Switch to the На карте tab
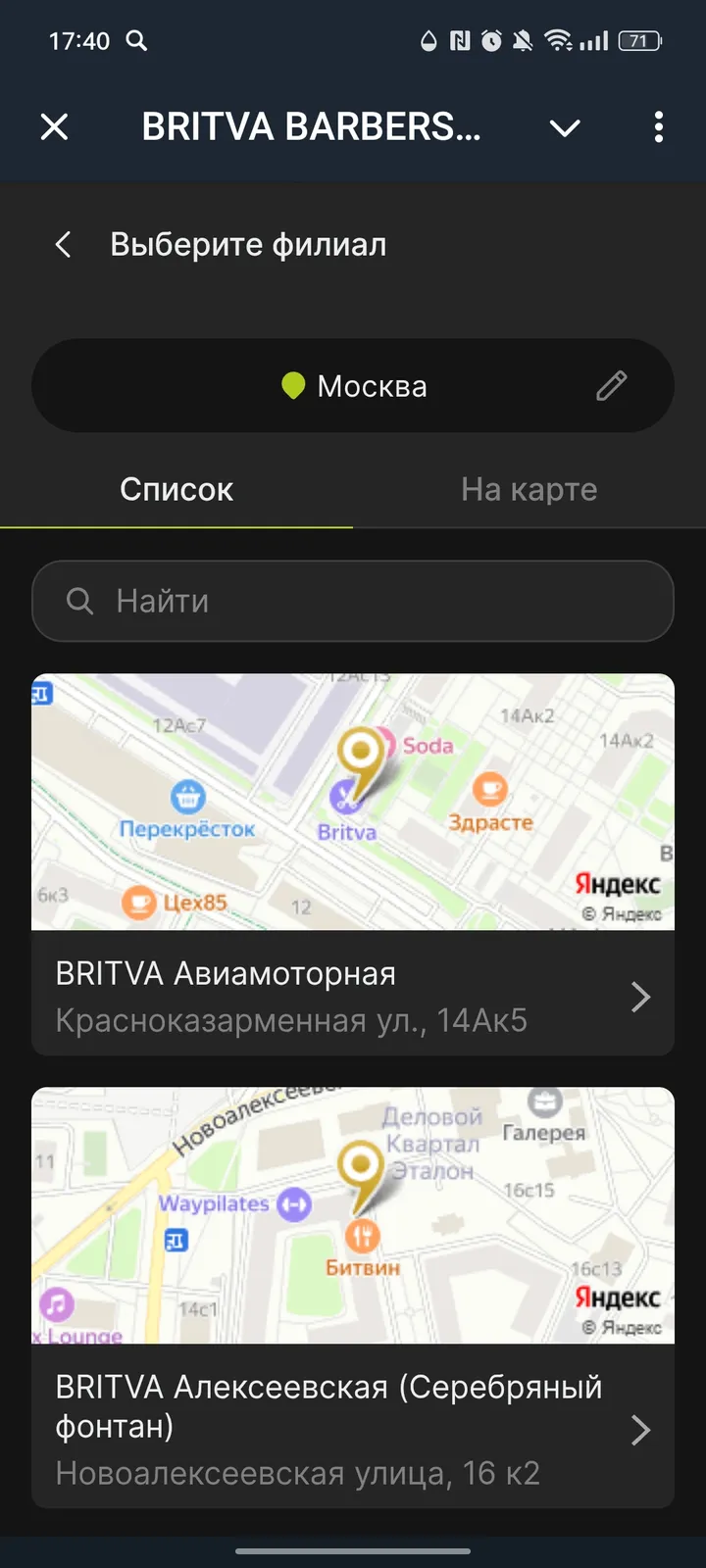This screenshot has width=706, height=1568. (x=529, y=489)
